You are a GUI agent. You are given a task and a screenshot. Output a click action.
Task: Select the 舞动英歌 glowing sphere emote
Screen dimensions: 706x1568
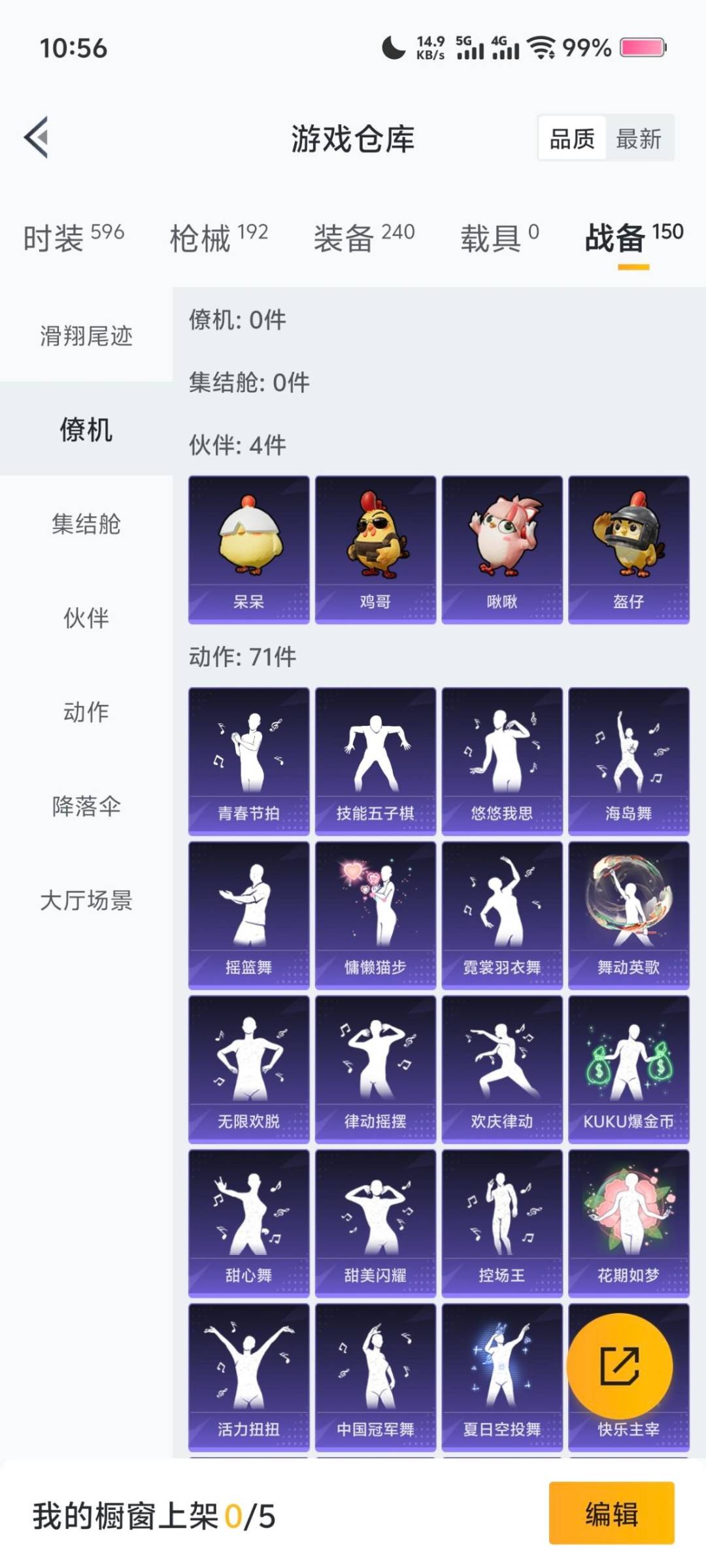tap(627, 908)
